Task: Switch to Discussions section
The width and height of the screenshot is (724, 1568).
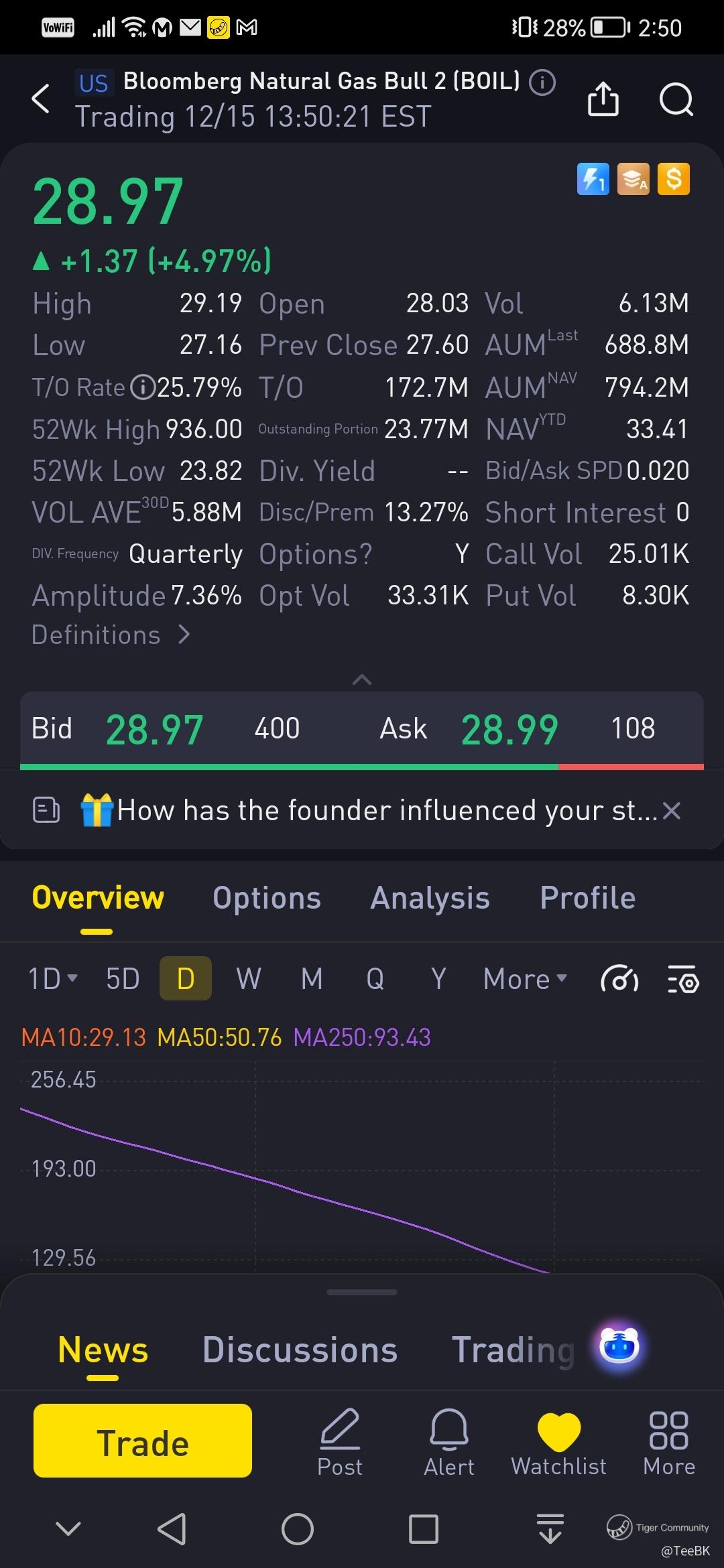Action: click(300, 1350)
